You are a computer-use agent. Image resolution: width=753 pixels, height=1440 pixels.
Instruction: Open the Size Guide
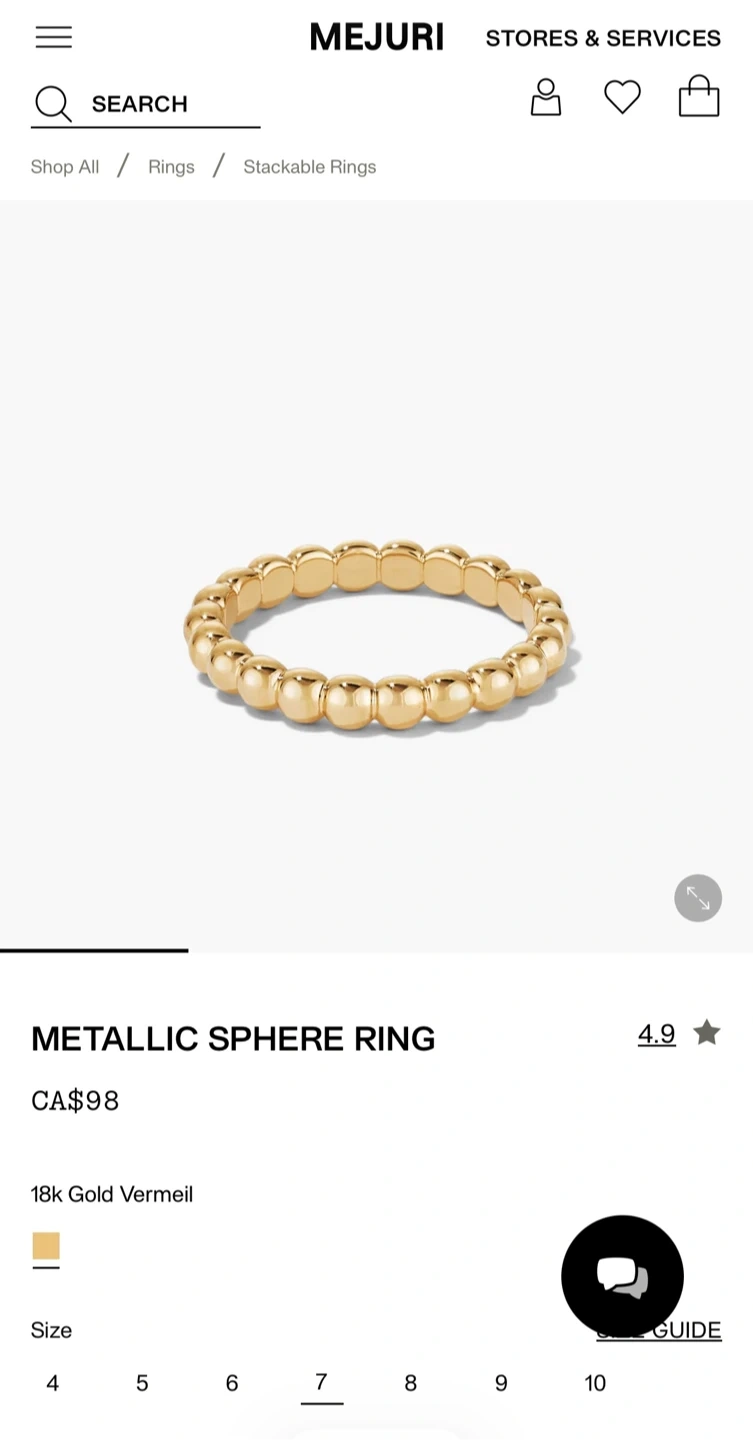pyautogui.click(x=702, y=1331)
